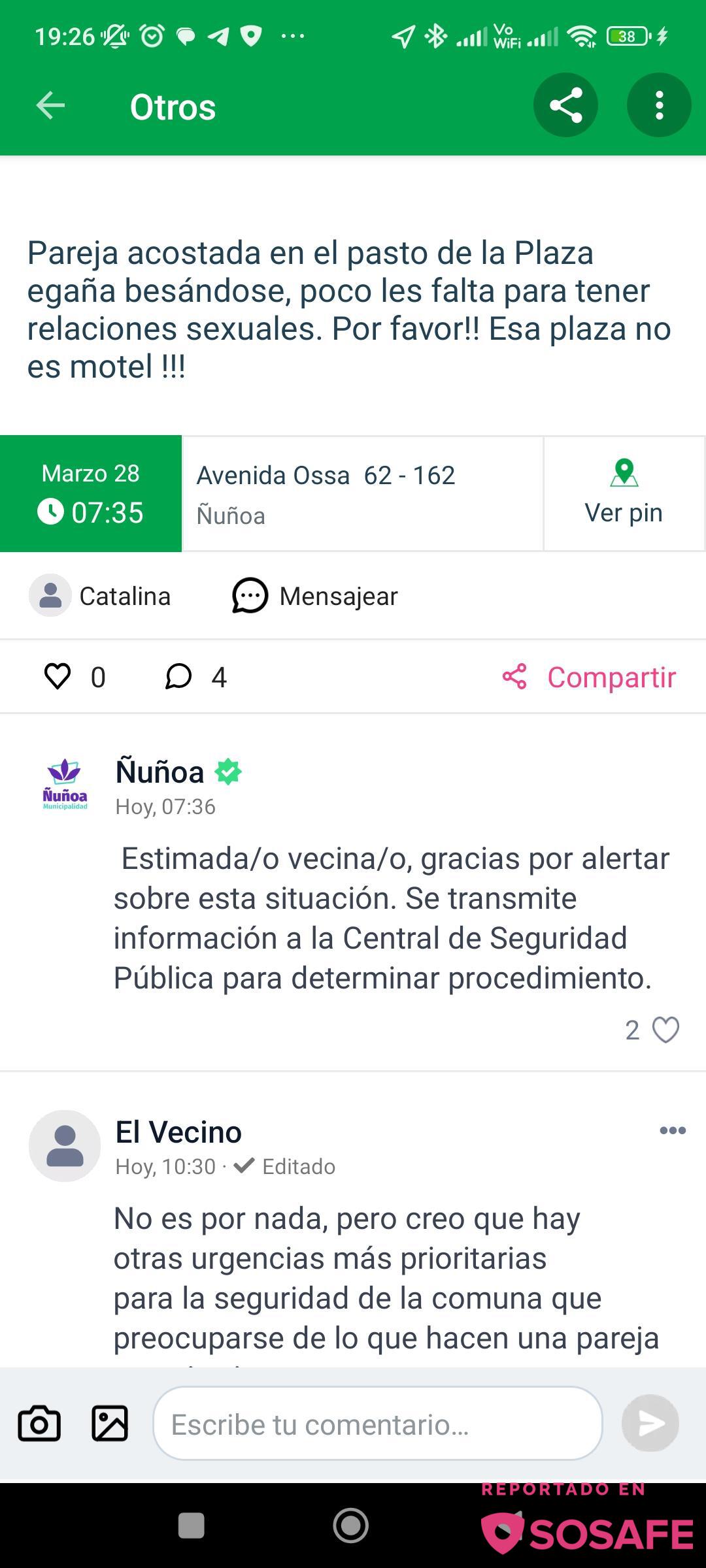Go to the system home screen
This screenshot has height=1568, width=706.
point(351,1526)
